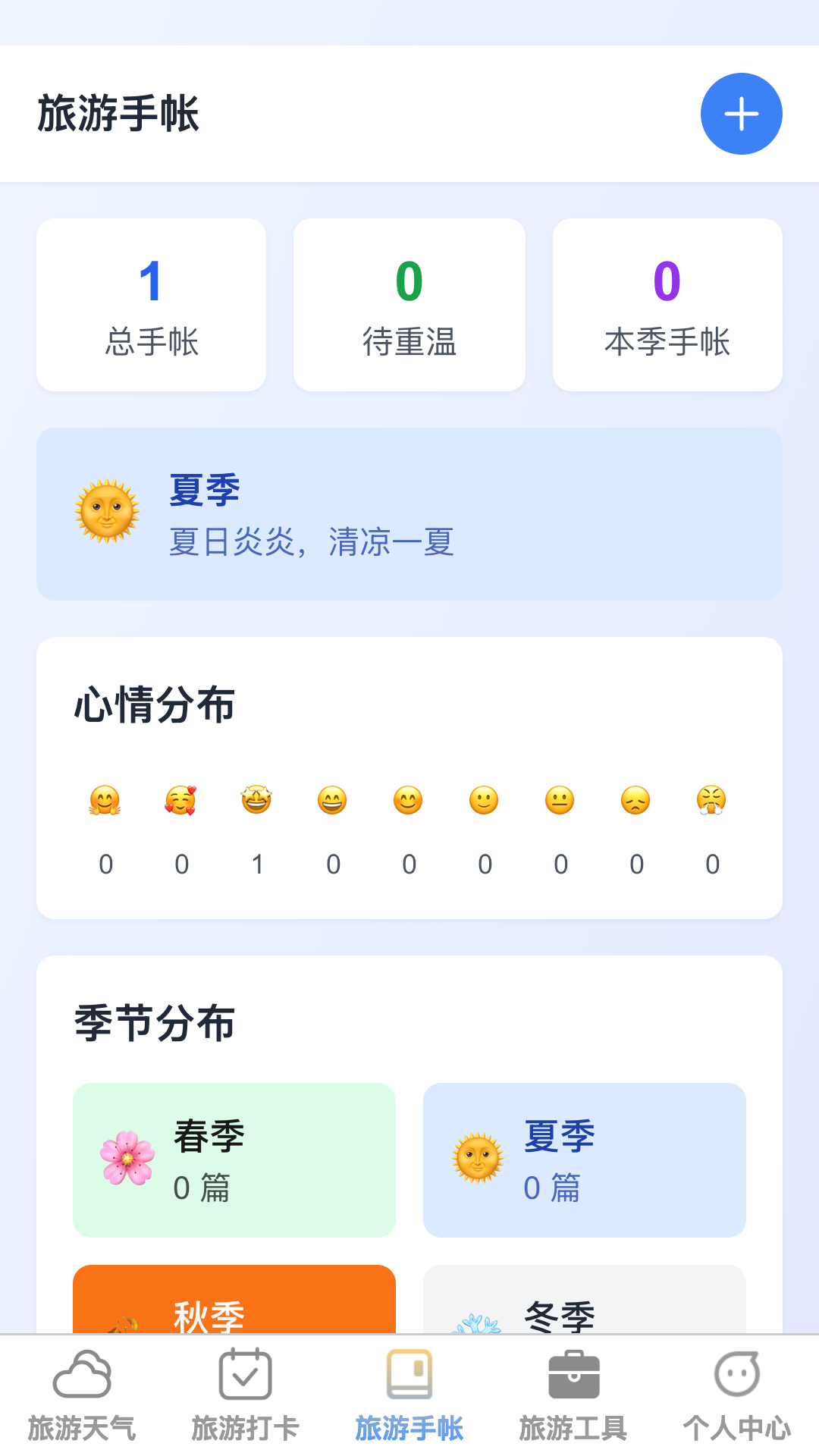Open the 个人中心 profile icon
Viewport: 819px width, 1456px height.
[736, 1374]
